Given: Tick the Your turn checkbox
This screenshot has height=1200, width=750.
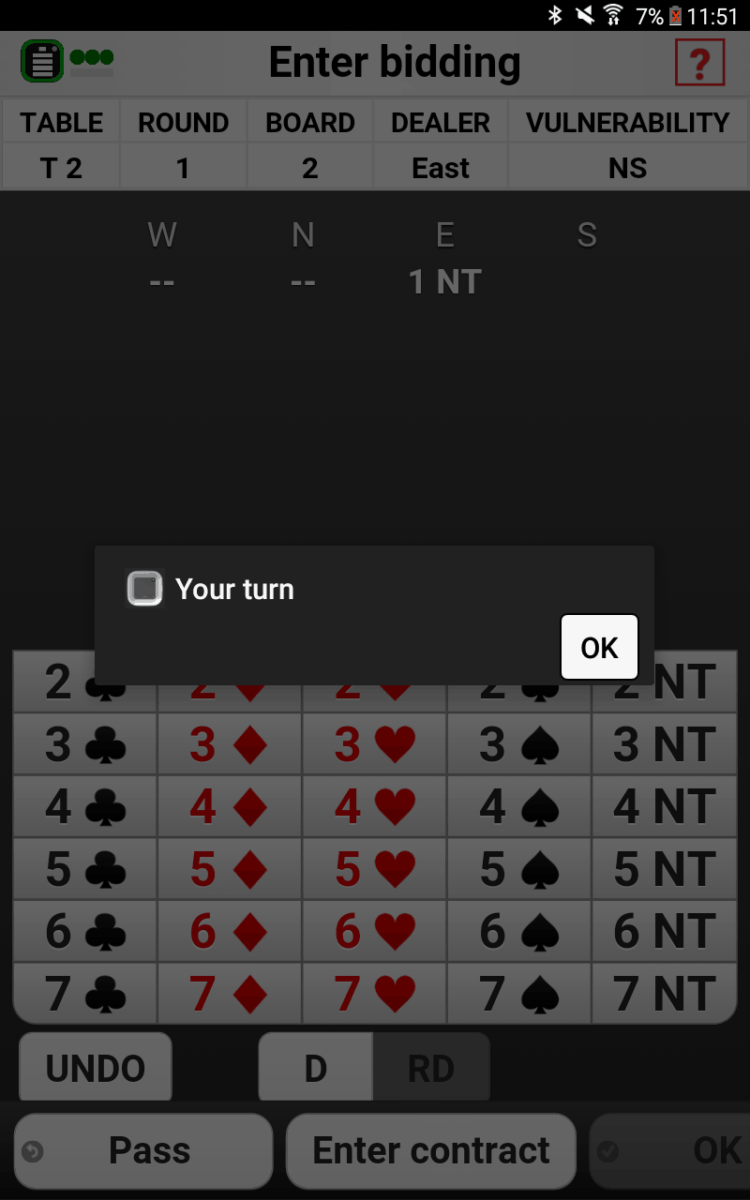Looking at the screenshot, I should [145, 589].
